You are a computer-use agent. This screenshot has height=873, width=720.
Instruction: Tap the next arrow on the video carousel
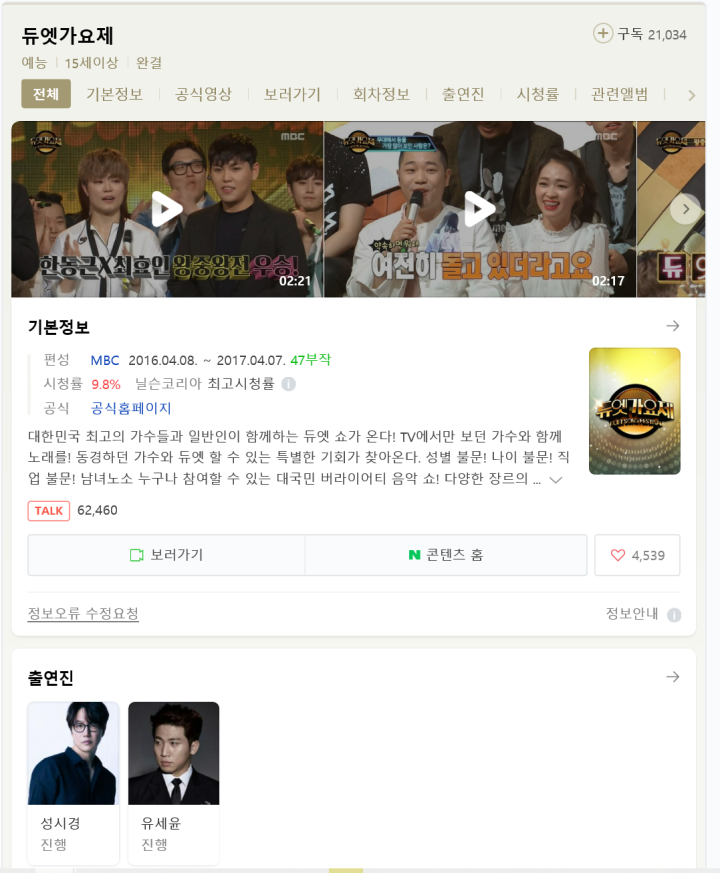coord(685,209)
